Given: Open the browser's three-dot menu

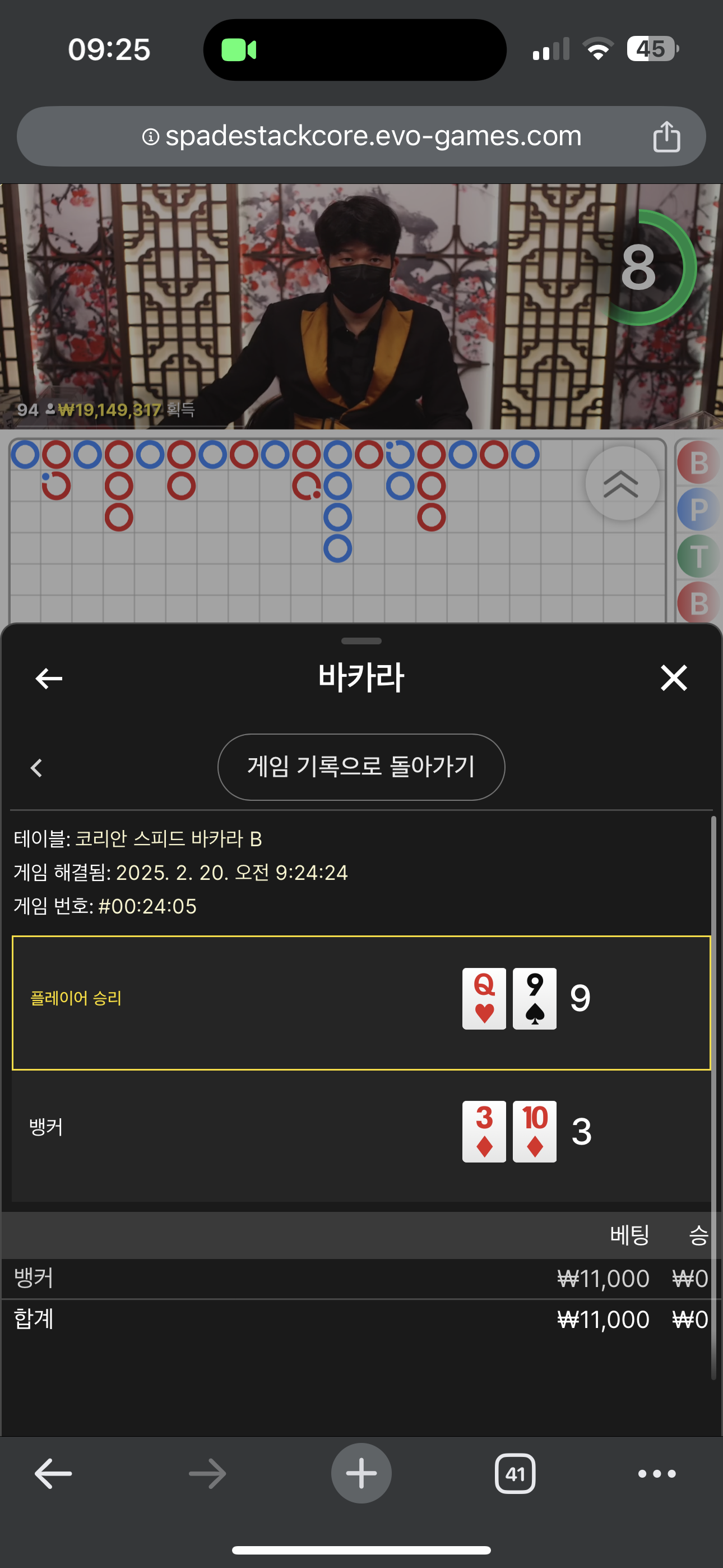Looking at the screenshot, I should 657,1474.
